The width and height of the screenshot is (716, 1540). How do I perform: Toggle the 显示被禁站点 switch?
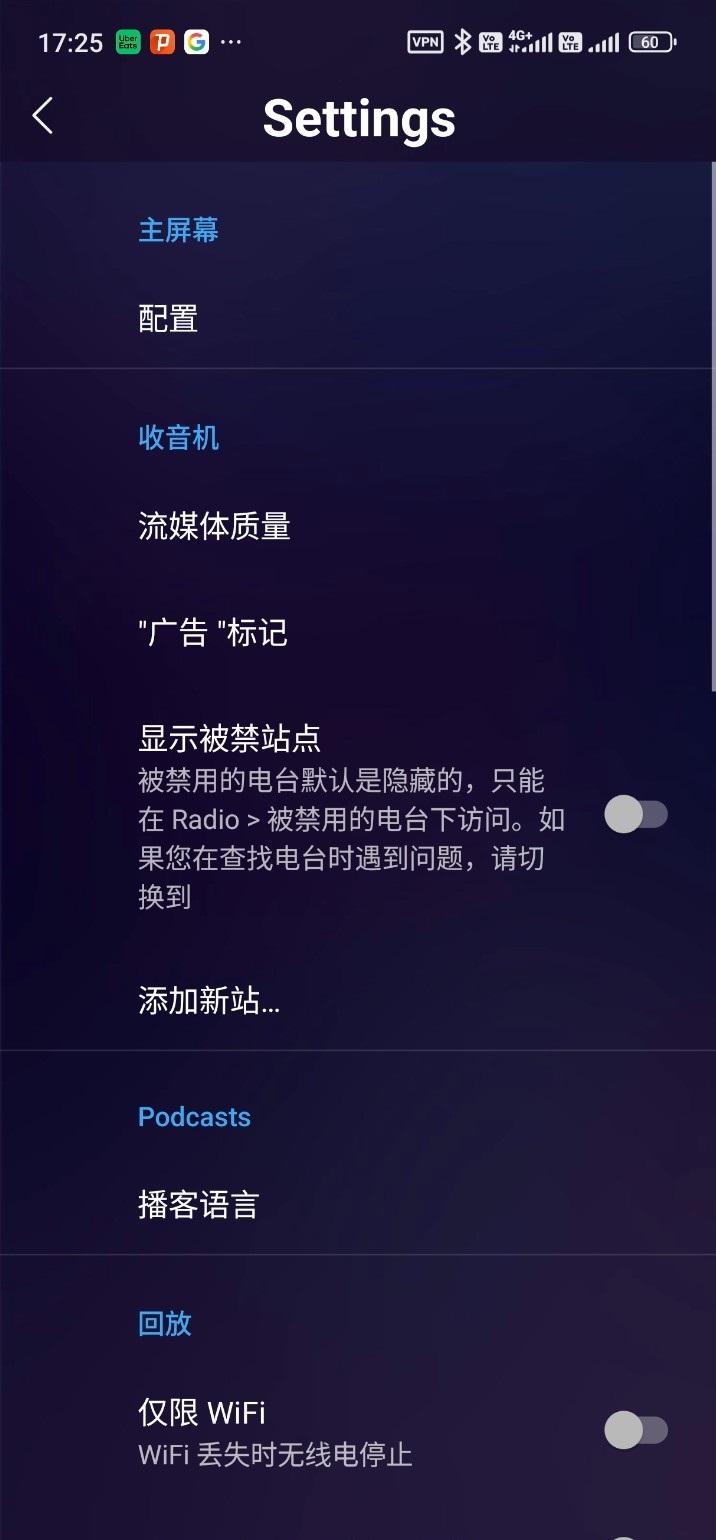pyautogui.click(x=636, y=815)
